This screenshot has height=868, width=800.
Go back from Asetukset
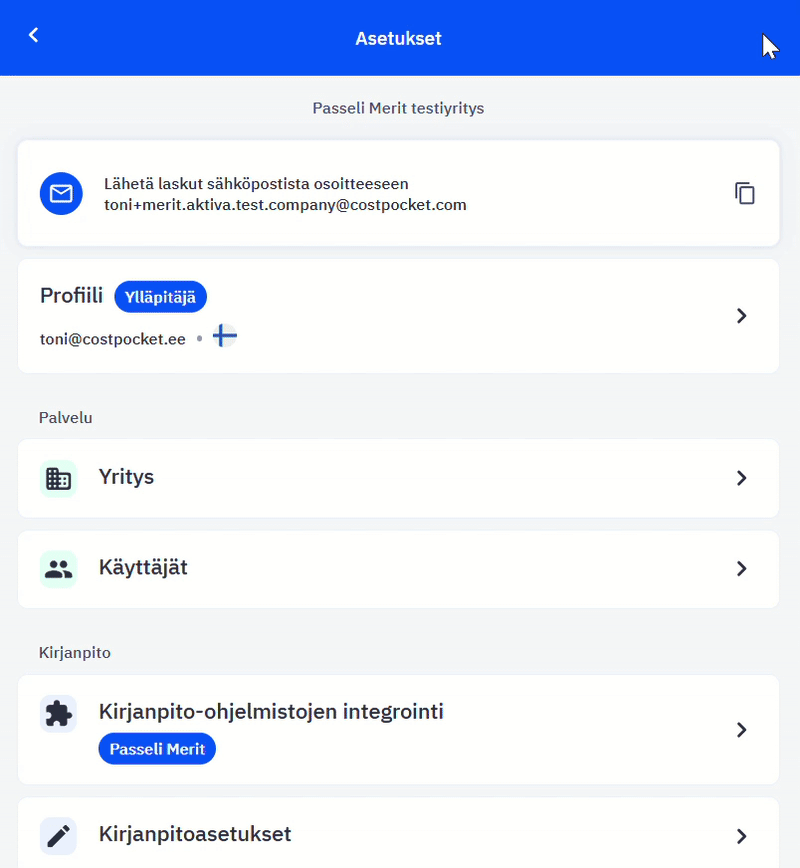pos(34,36)
